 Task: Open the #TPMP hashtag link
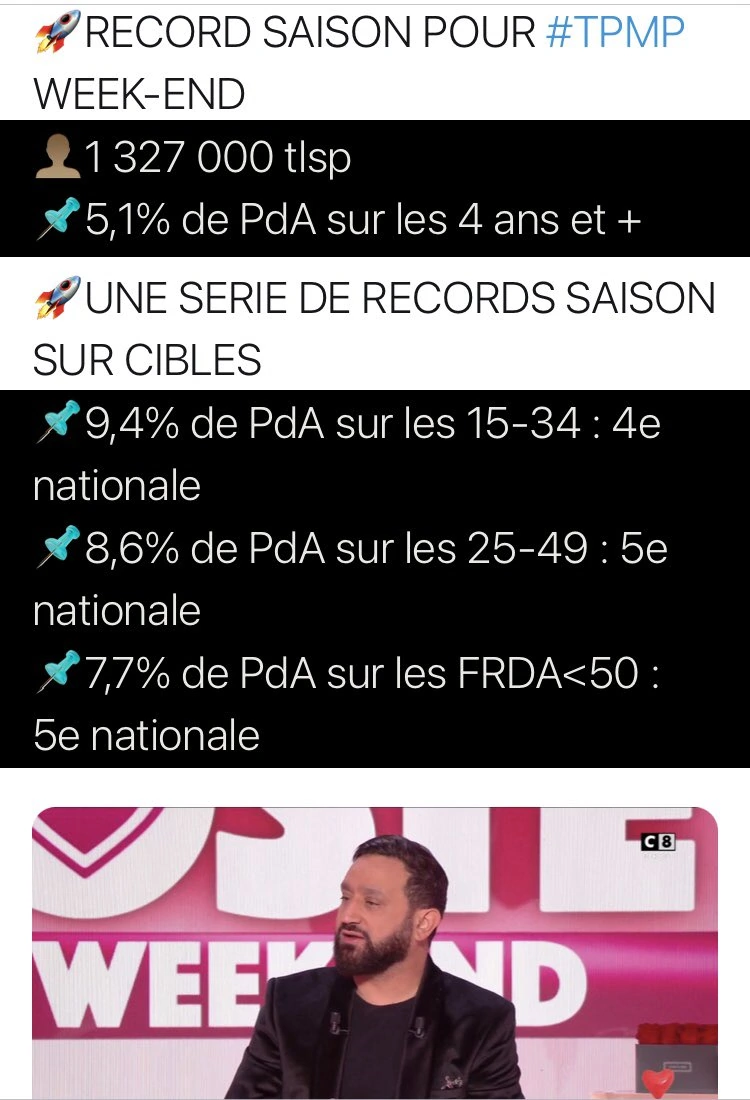[x=616, y=35]
